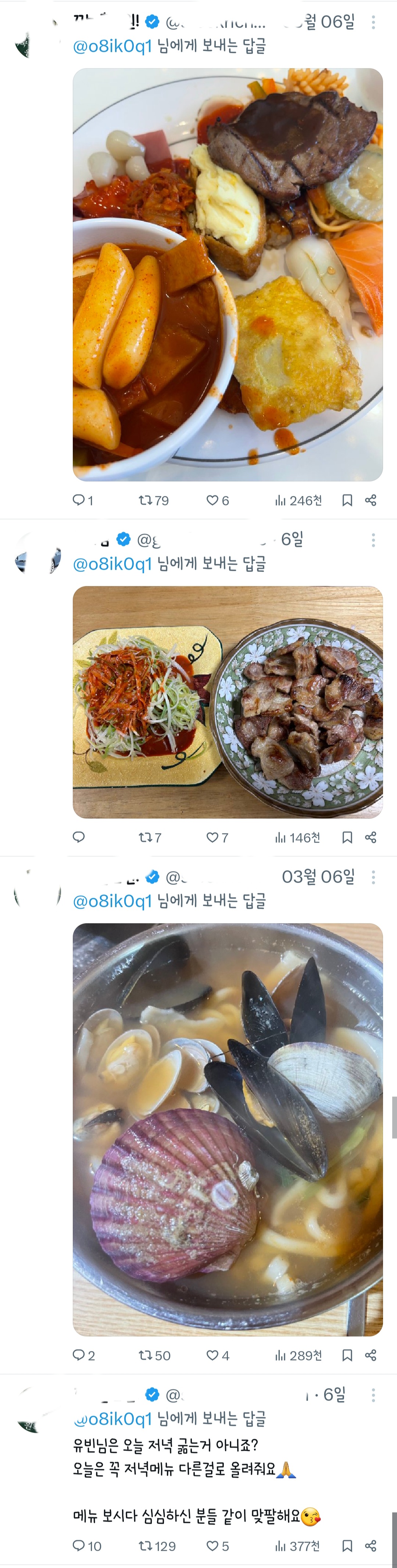This screenshot has width=397, height=1568.
Task: Repost the tweet with the tteokbokki photo
Action: 146,500
